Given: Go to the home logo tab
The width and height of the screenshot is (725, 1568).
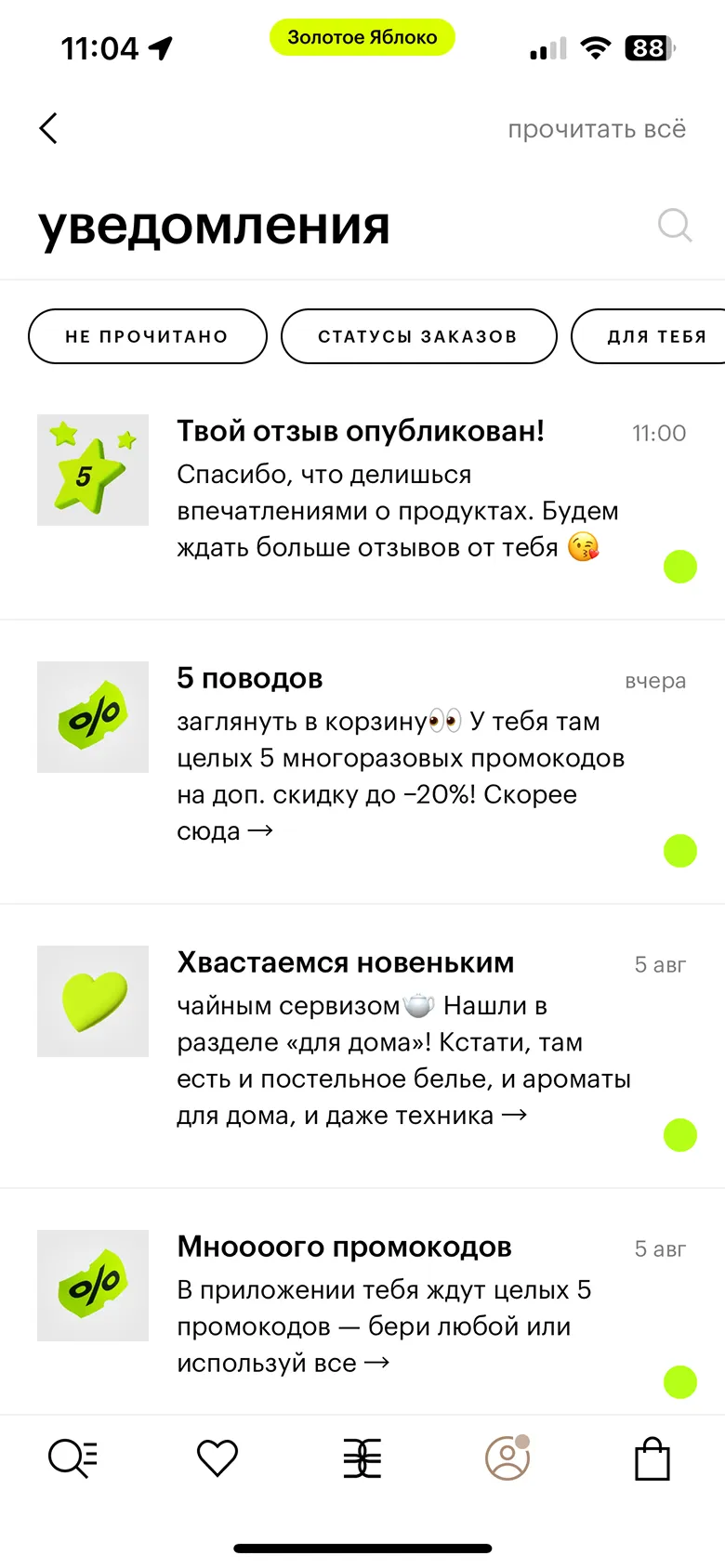Looking at the screenshot, I should [362, 1458].
